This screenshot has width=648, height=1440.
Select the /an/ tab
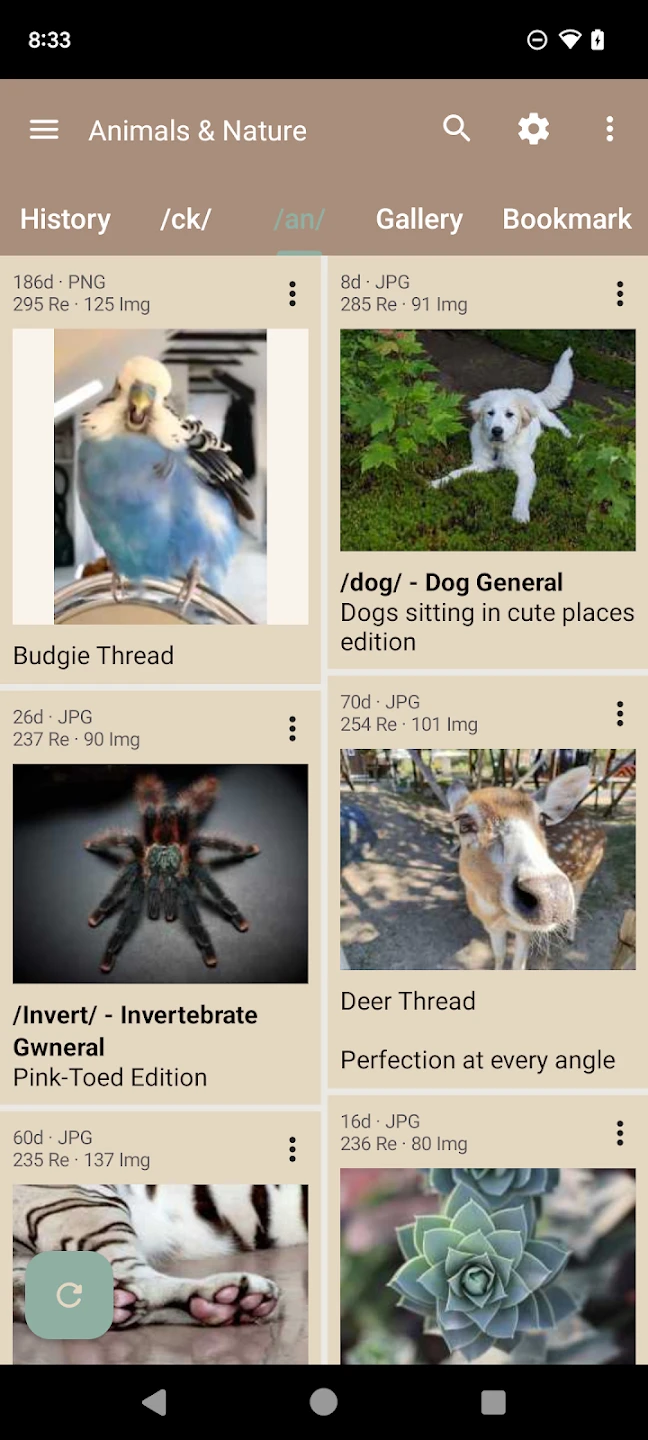pyautogui.click(x=299, y=219)
